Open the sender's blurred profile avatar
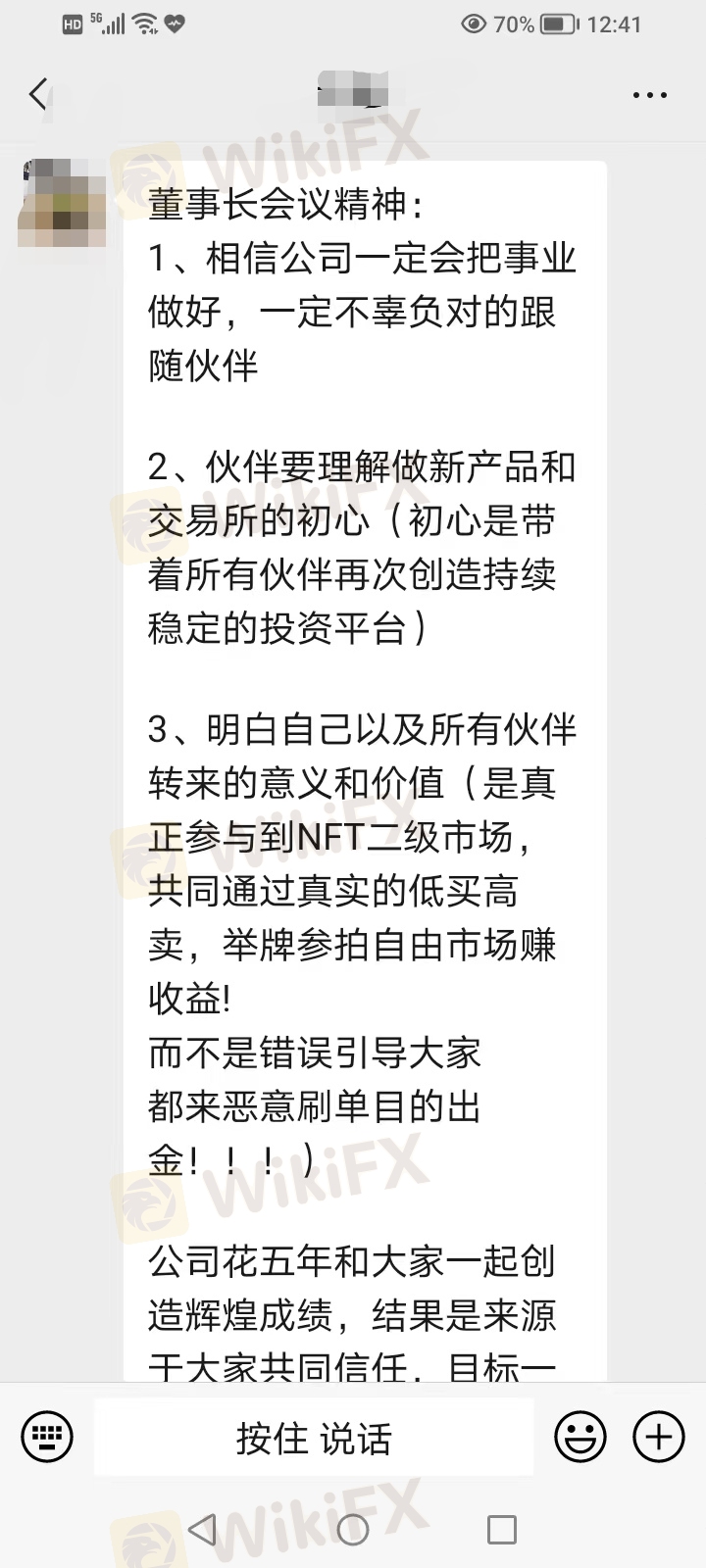706x1568 pixels. [x=62, y=202]
